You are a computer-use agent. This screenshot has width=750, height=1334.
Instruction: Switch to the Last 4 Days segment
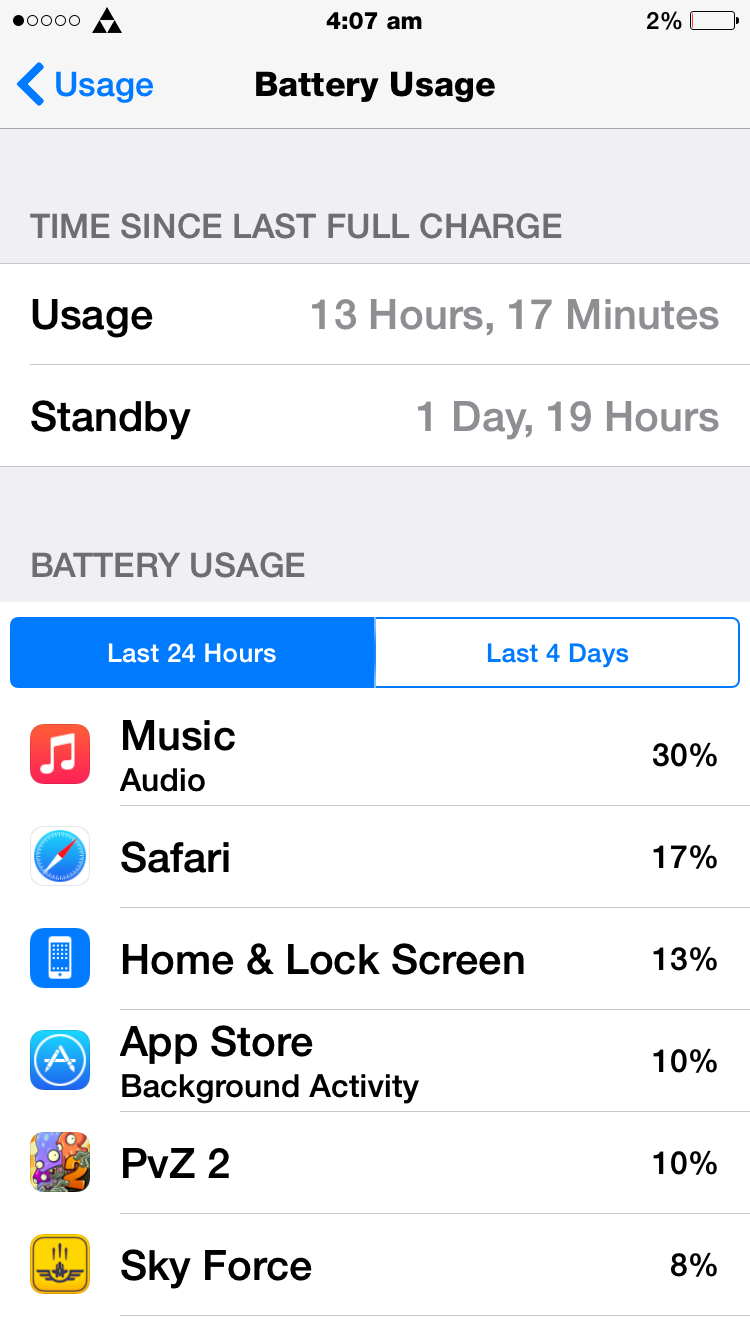(557, 653)
